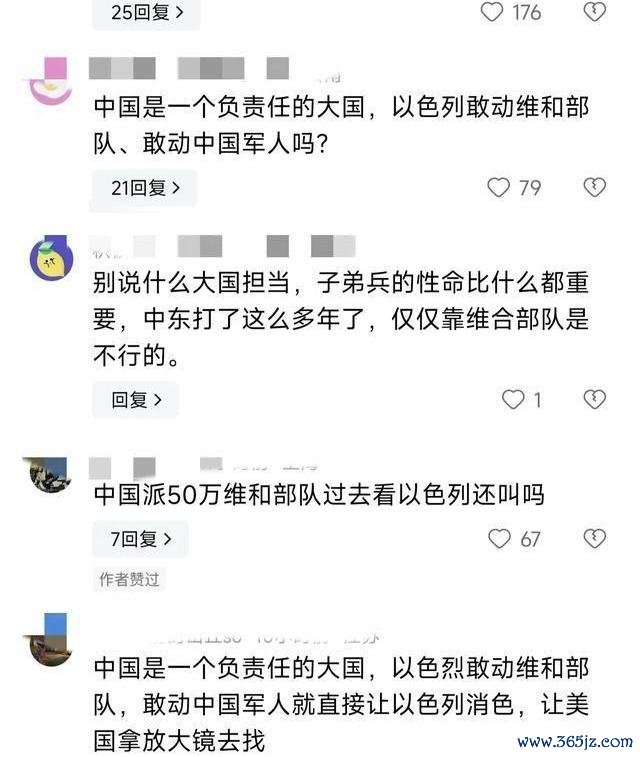Expand the 25回复 replies thread
The height and width of the screenshot is (757, 640).
point(146,13)
